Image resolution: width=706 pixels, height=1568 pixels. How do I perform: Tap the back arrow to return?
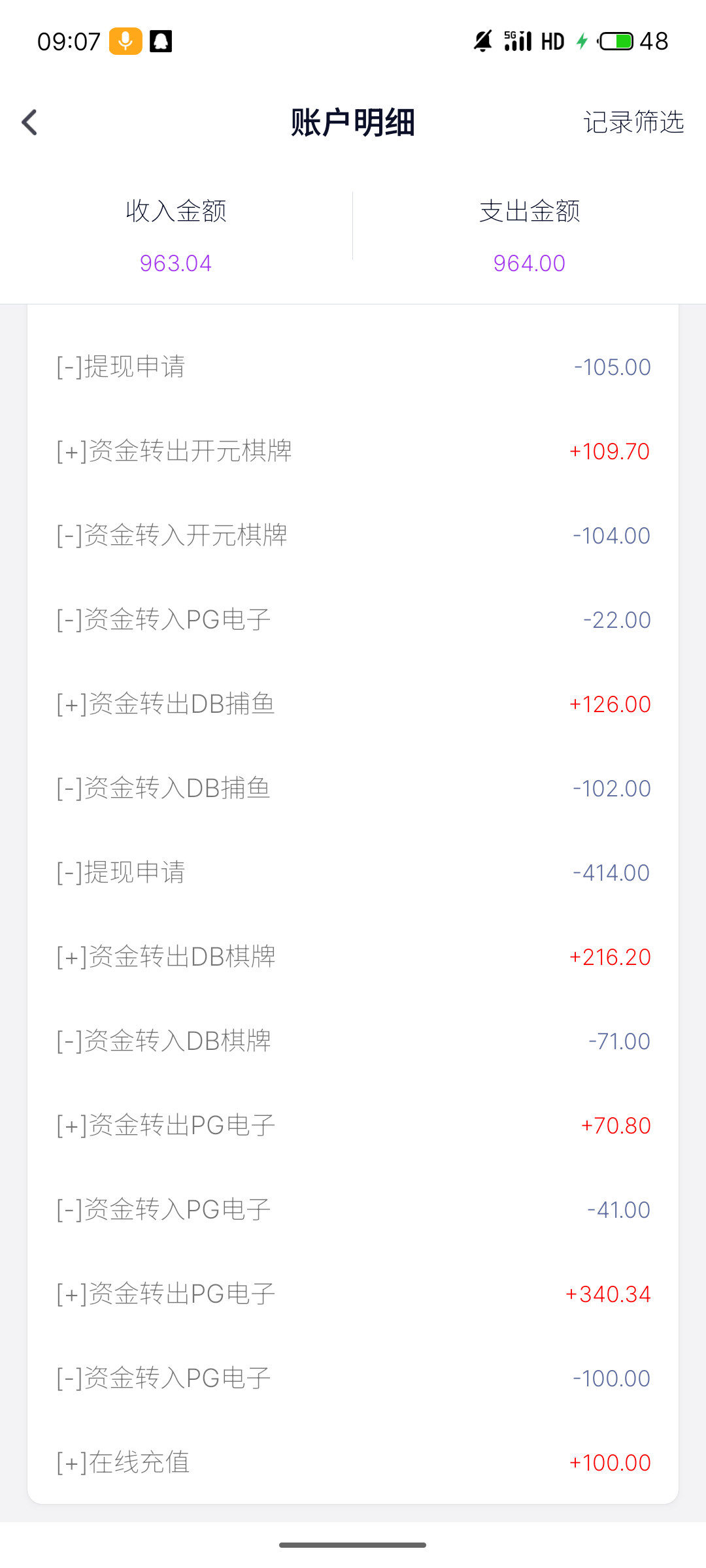[29, 122]
